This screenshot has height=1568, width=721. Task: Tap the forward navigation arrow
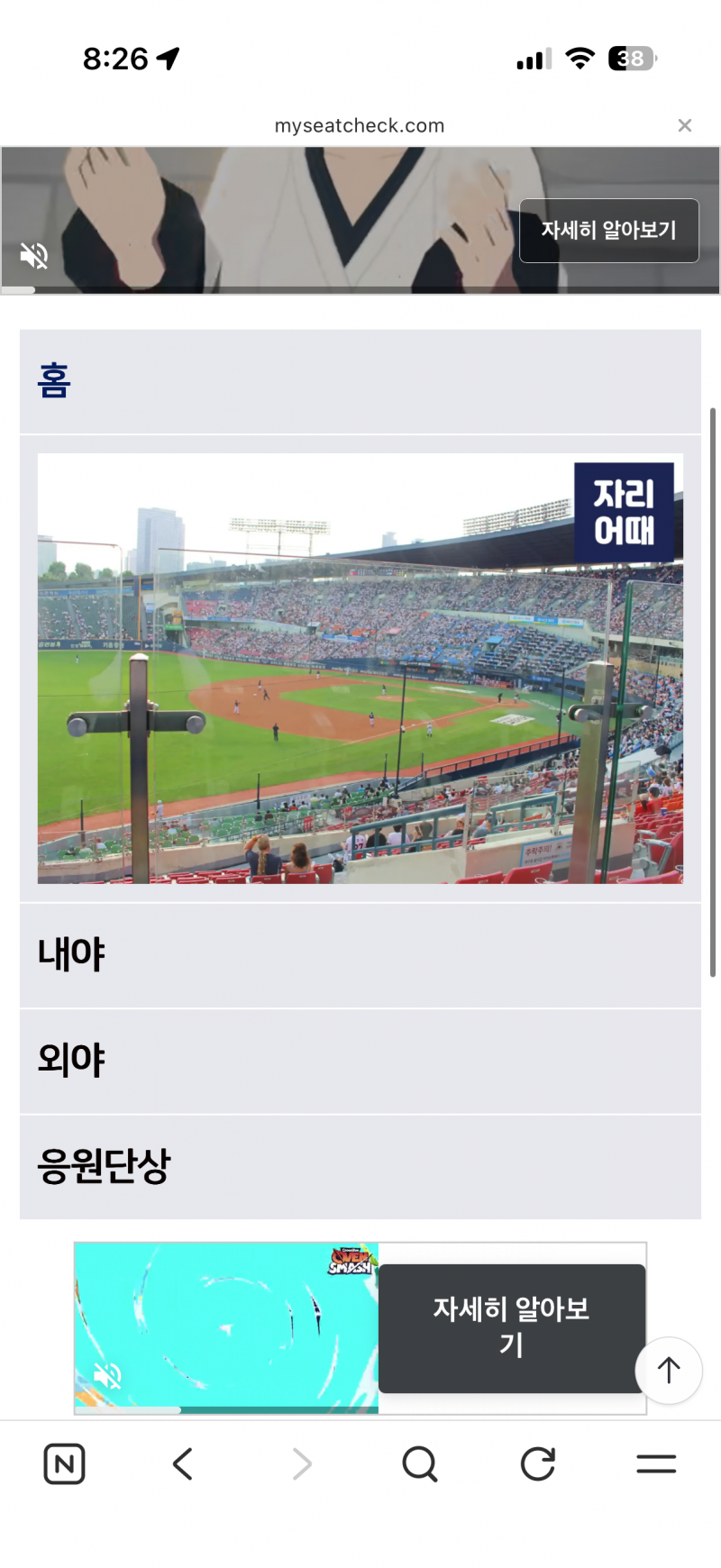[301, 1463]
